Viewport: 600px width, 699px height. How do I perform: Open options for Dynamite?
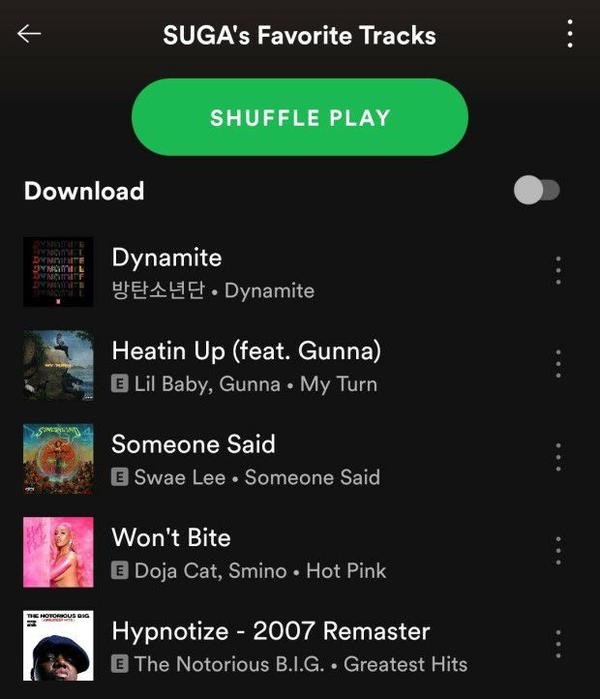558,271
